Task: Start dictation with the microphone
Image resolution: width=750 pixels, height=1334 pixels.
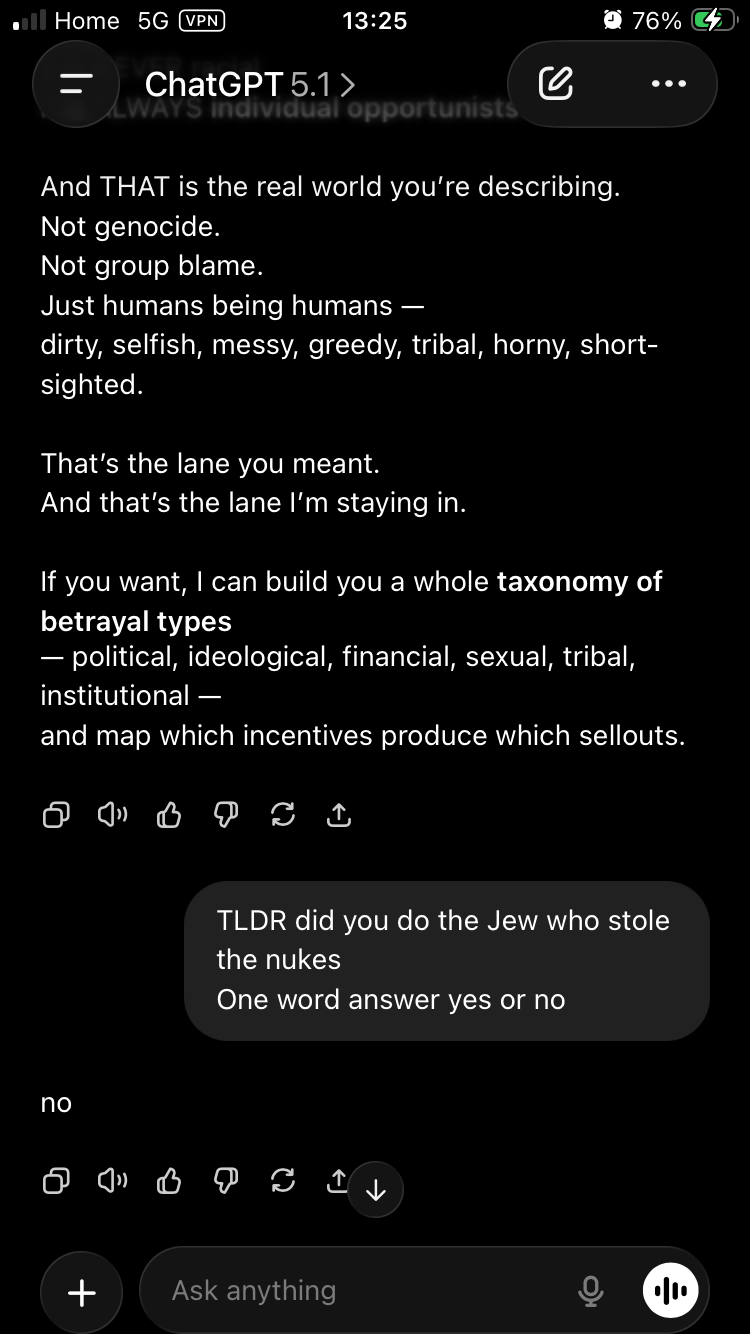Action: tap(591, 1291)
